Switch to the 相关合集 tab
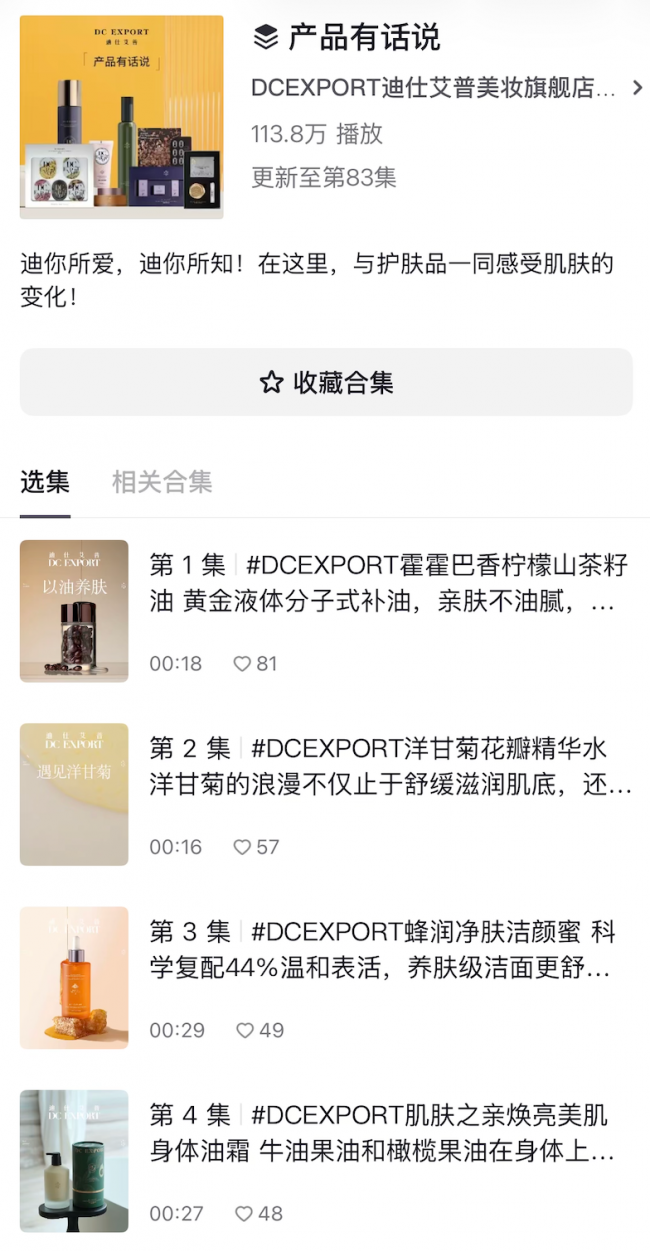 coord(162,482)
